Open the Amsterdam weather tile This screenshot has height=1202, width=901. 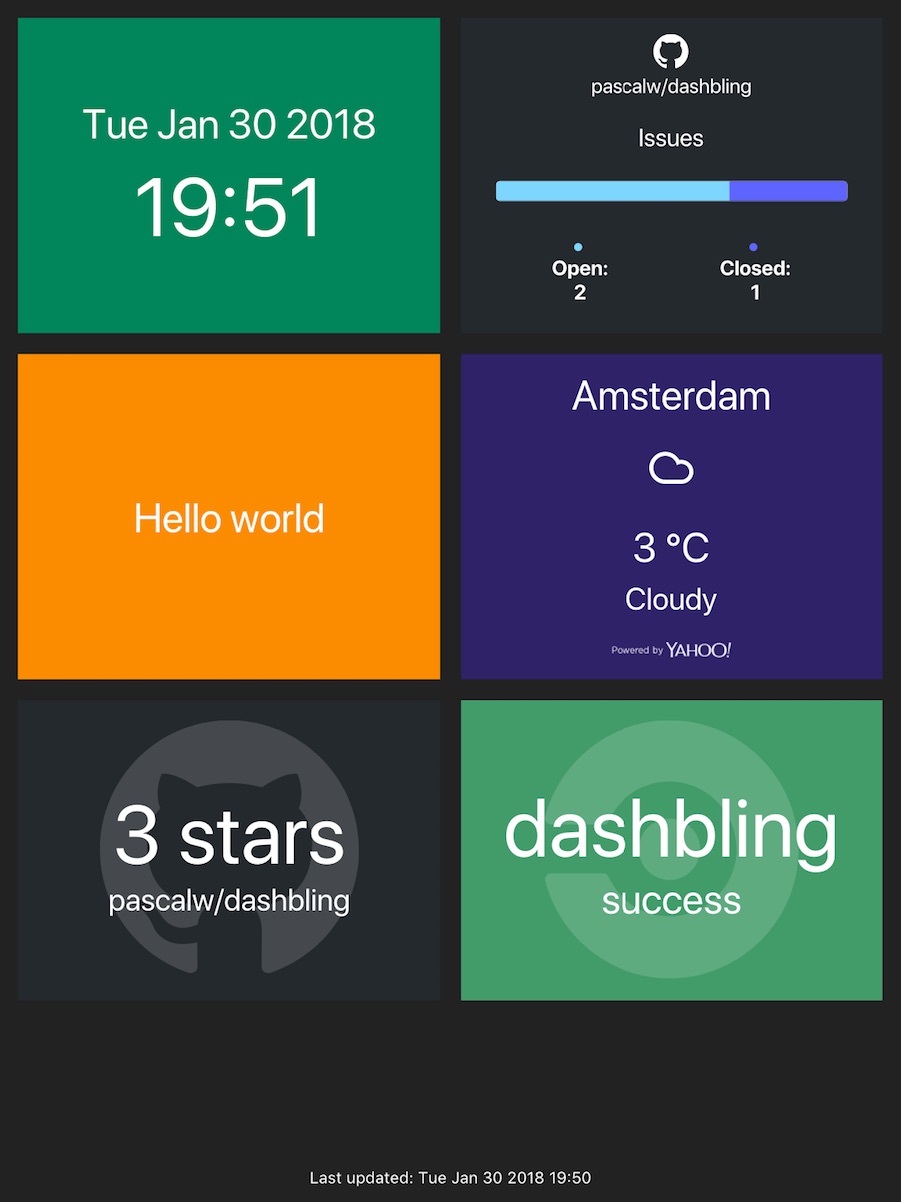pos(671,516)
